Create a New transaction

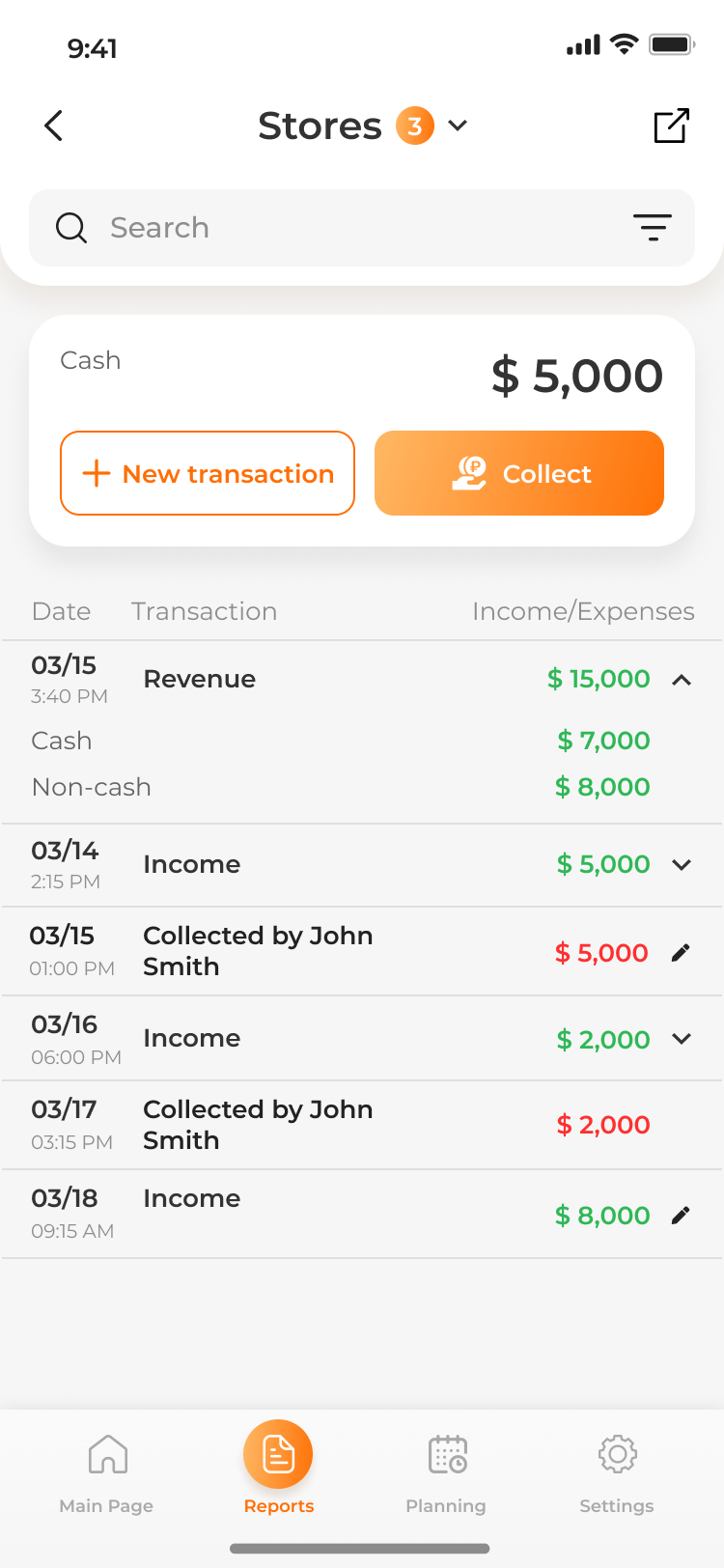[208, 473]
